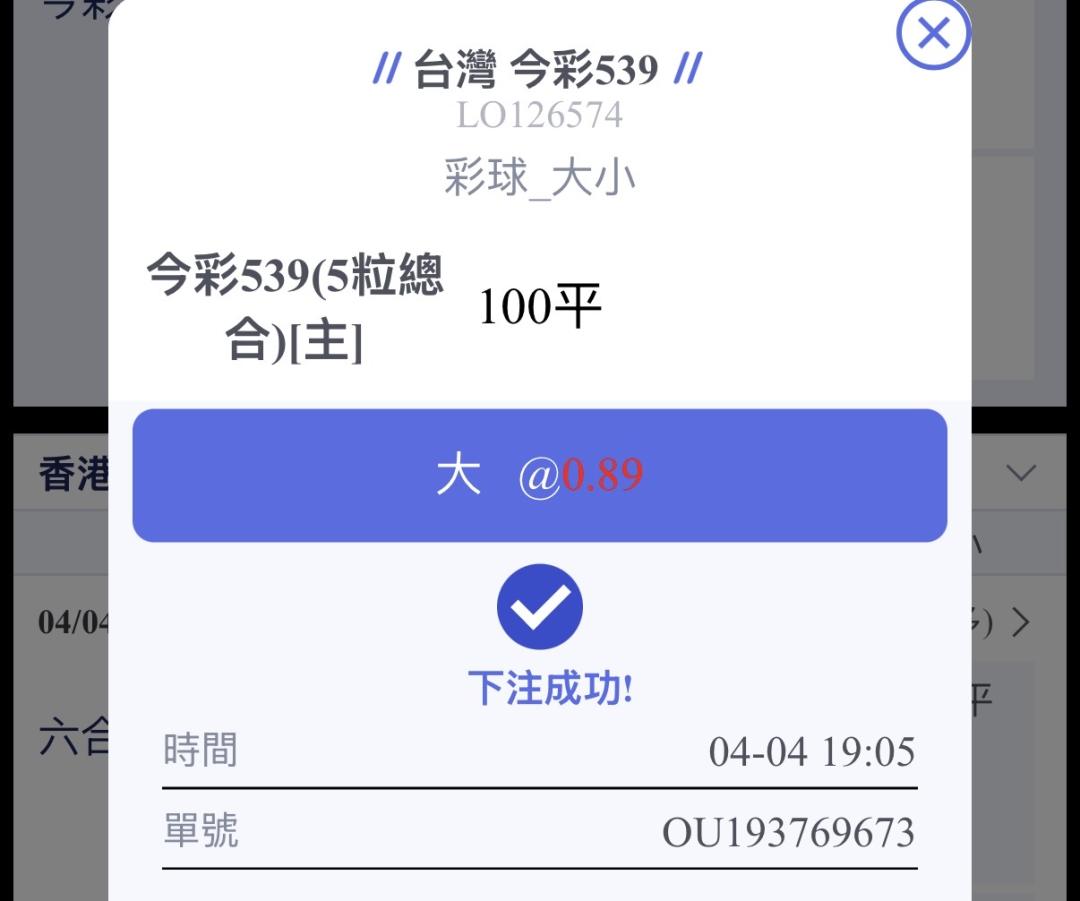This screenshot has height=901, width=1080.
Task: Tap the 大 @0.89 bet button
Action: point(539,476)
